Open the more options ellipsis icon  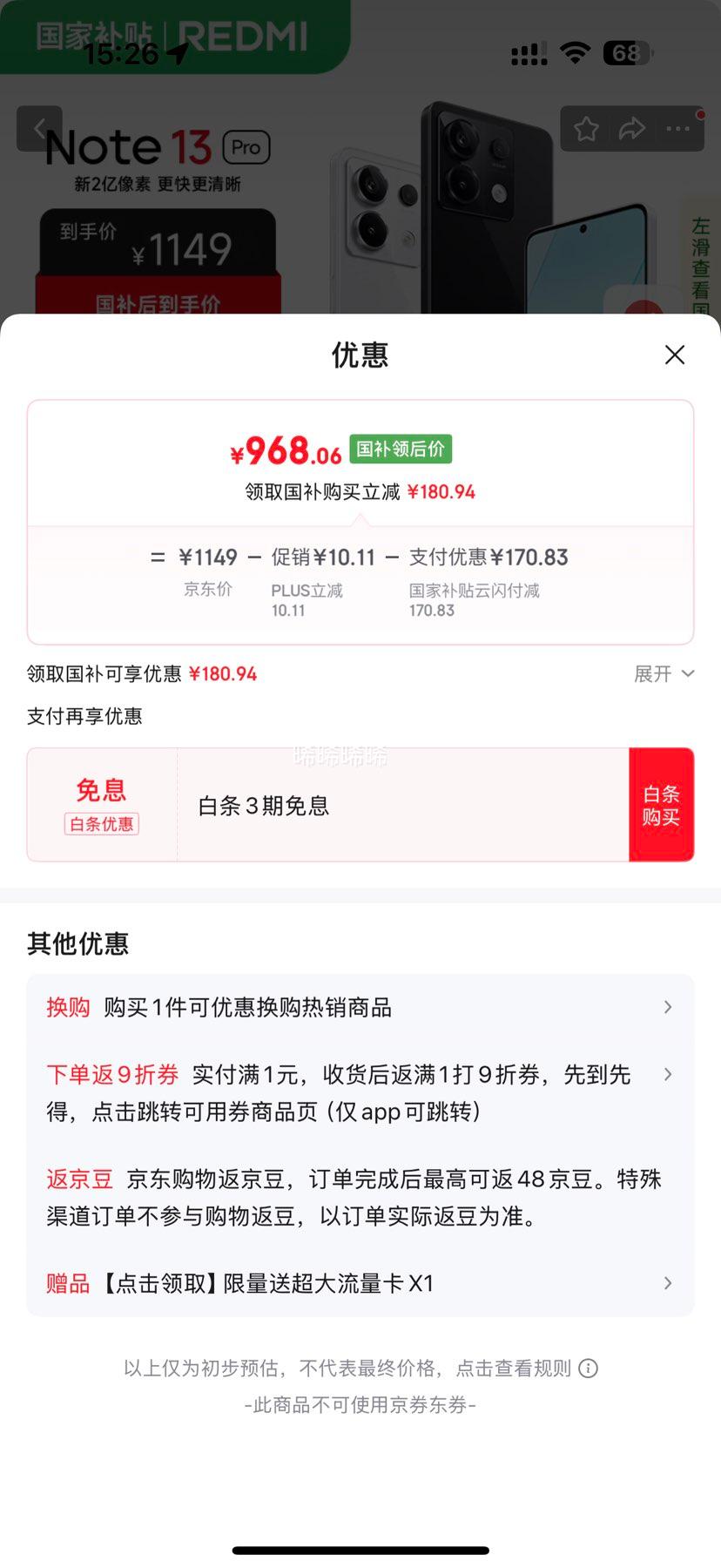pos(677,128)
